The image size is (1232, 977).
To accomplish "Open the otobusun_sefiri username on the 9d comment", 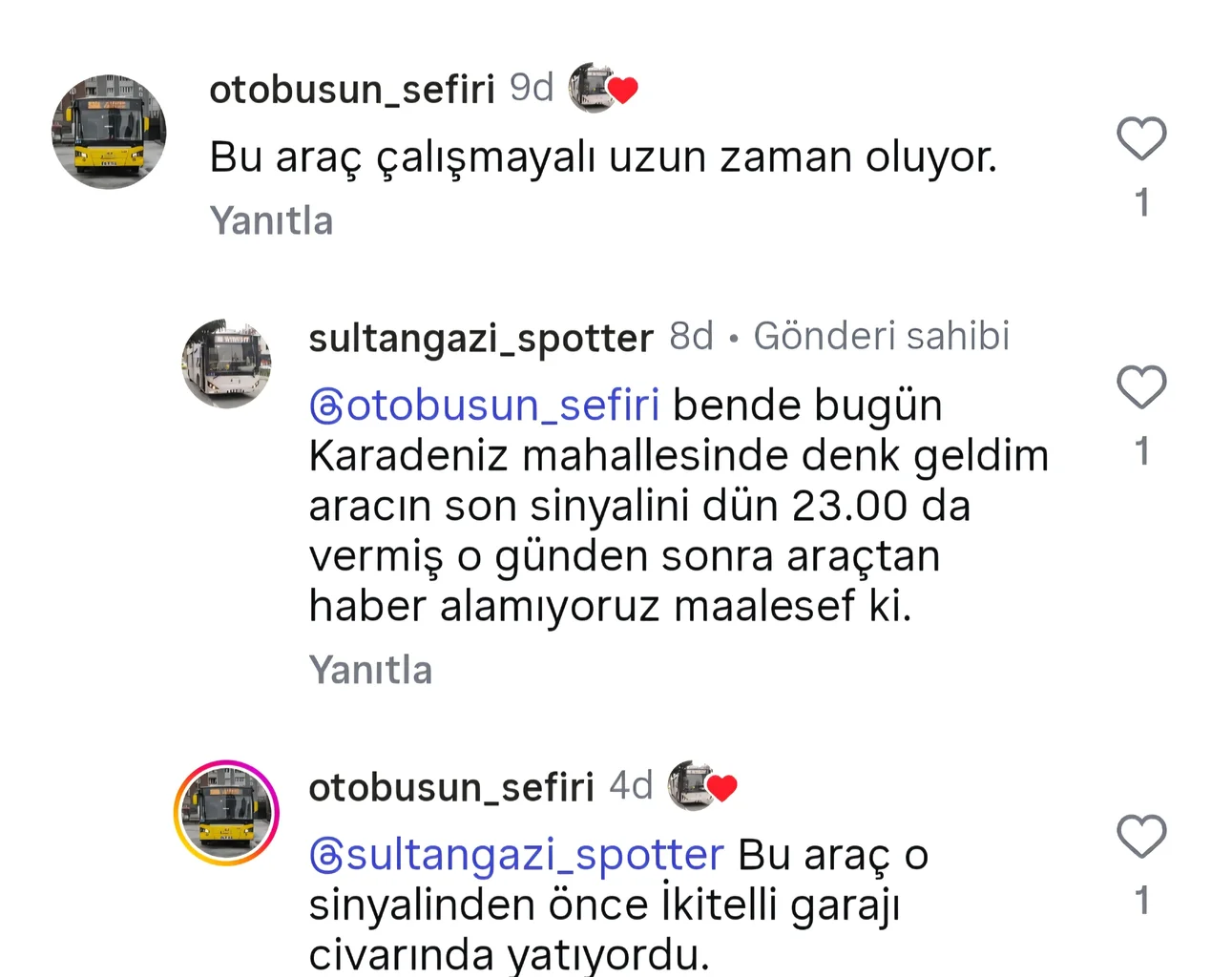I will pyautogui.click(x=352, y=90).
